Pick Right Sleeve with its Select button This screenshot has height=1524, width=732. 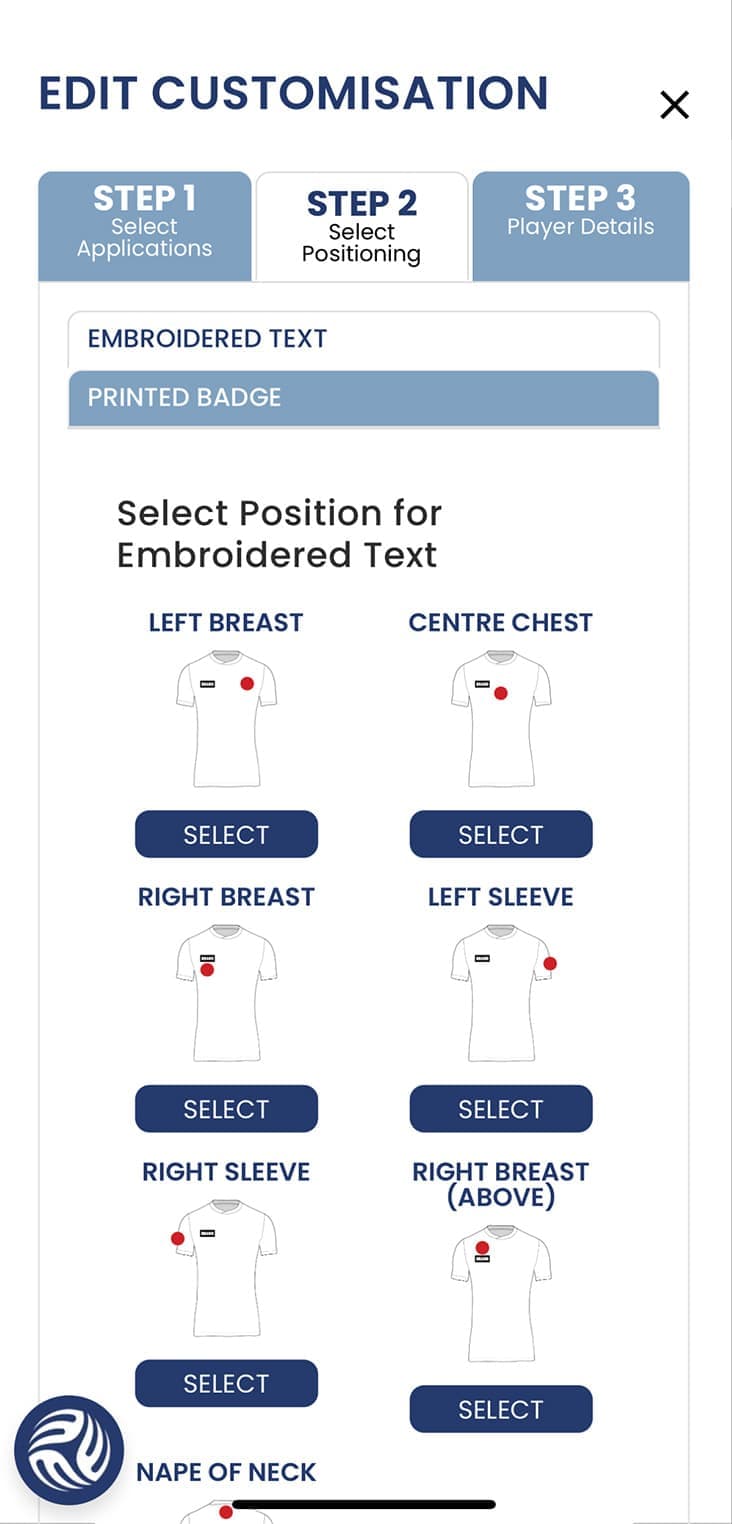[226, 1383]
